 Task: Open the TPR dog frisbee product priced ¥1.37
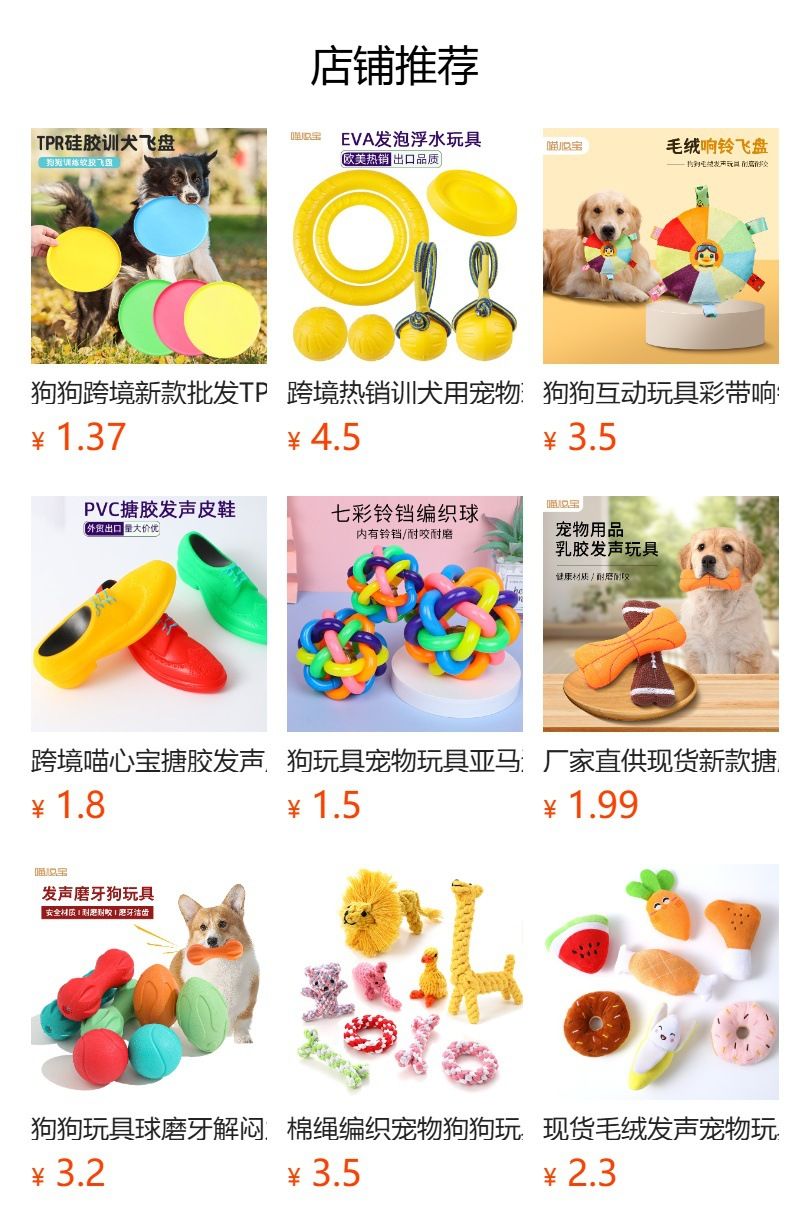point(149,246)
